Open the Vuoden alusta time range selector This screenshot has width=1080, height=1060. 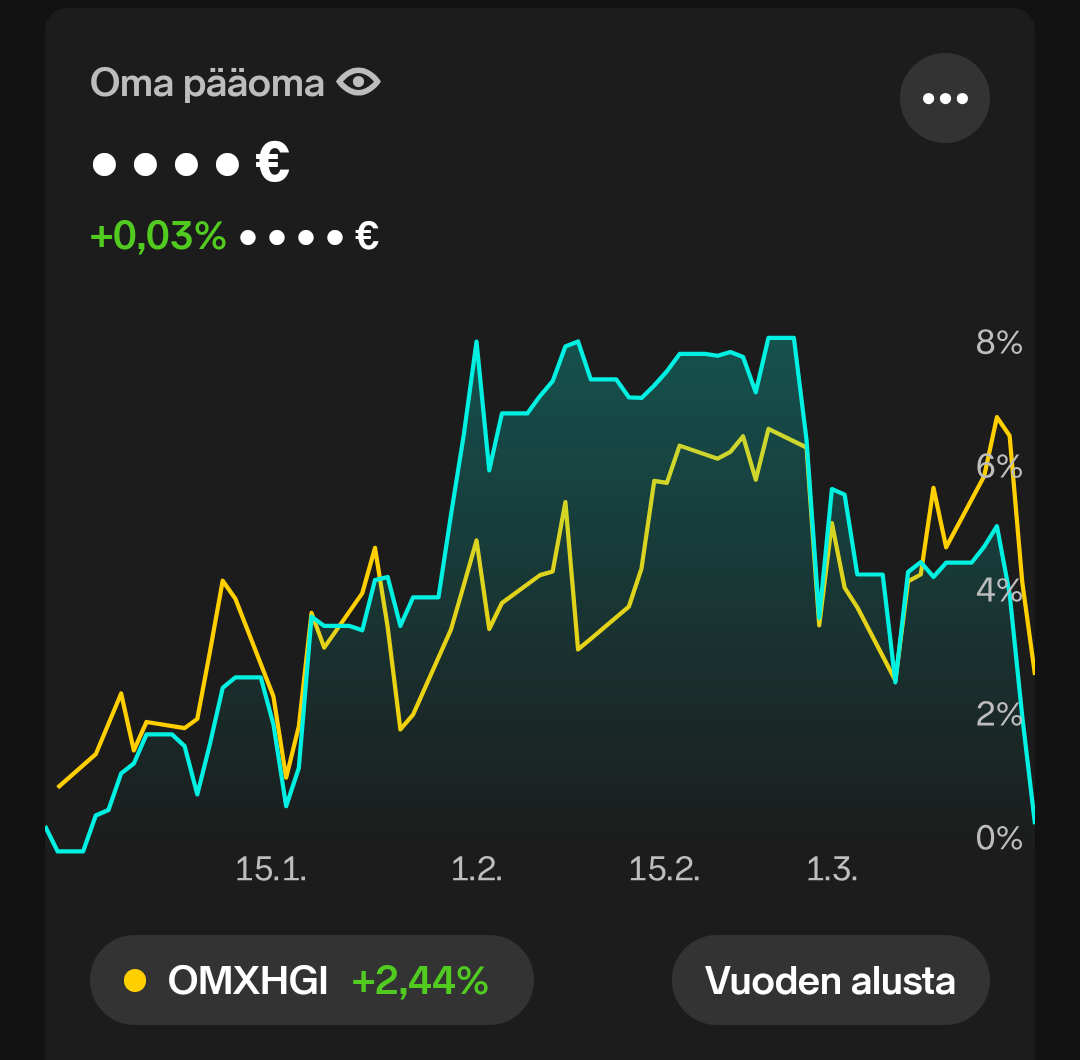[x=830, y=980]
